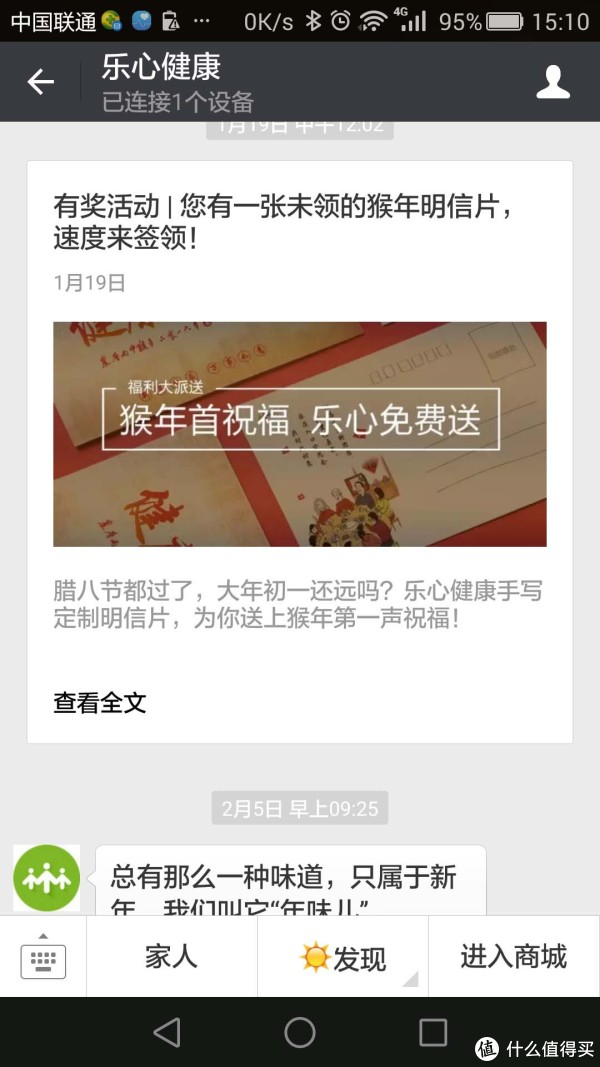Open the 家人 menu
This screenshot has width=600, height=1067.
[x=172, y=957]
